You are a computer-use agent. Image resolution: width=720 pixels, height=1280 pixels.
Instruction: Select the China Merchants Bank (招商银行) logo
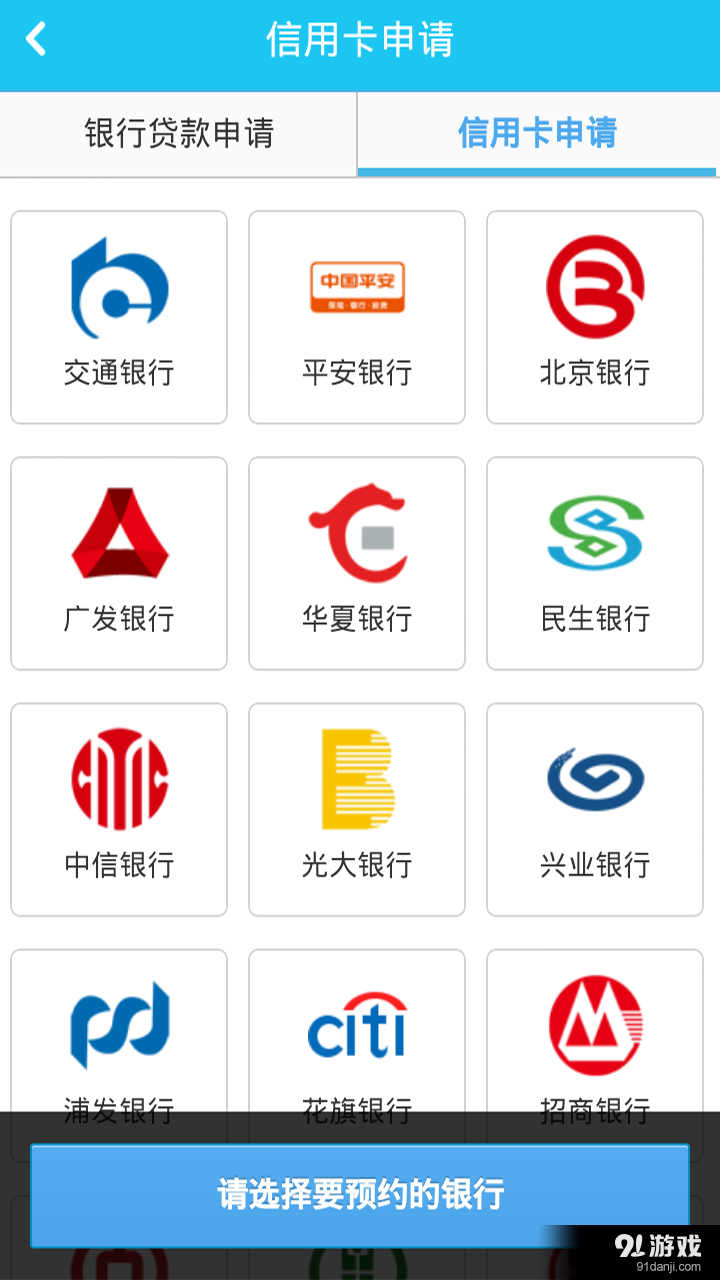coord(594,1027)
